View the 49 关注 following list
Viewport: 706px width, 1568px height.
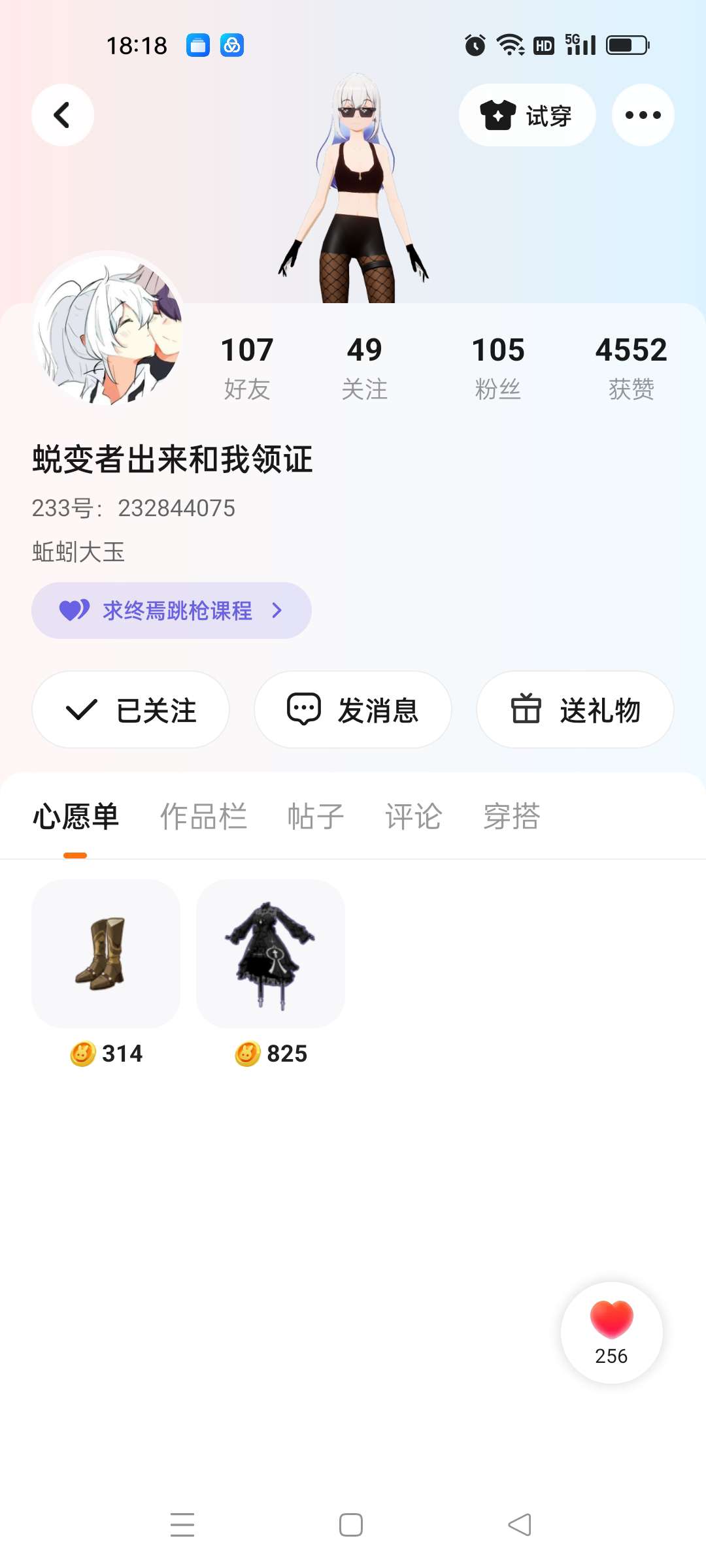(364, 367)
